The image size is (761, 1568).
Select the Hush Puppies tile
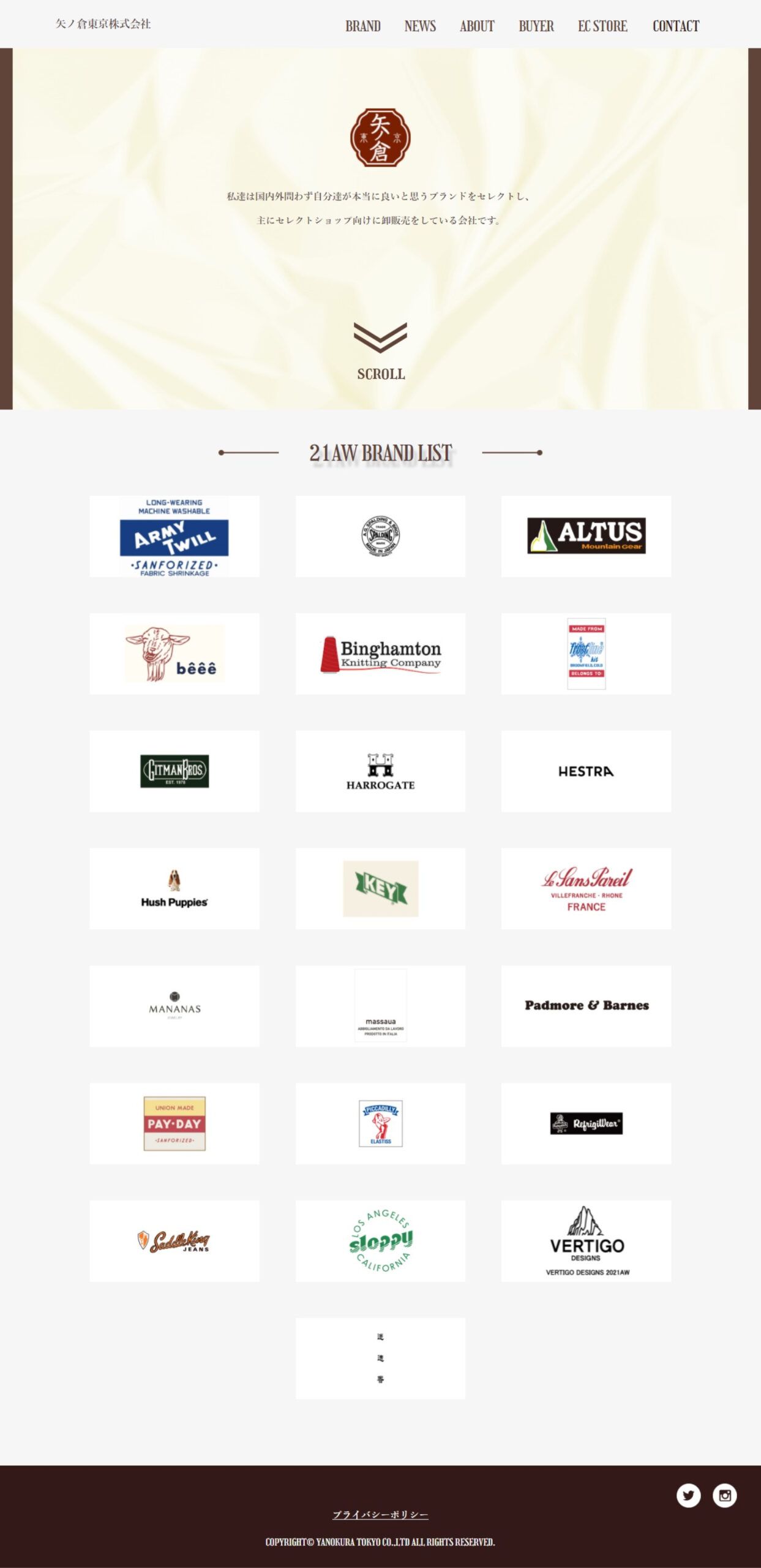coord(174,889)
